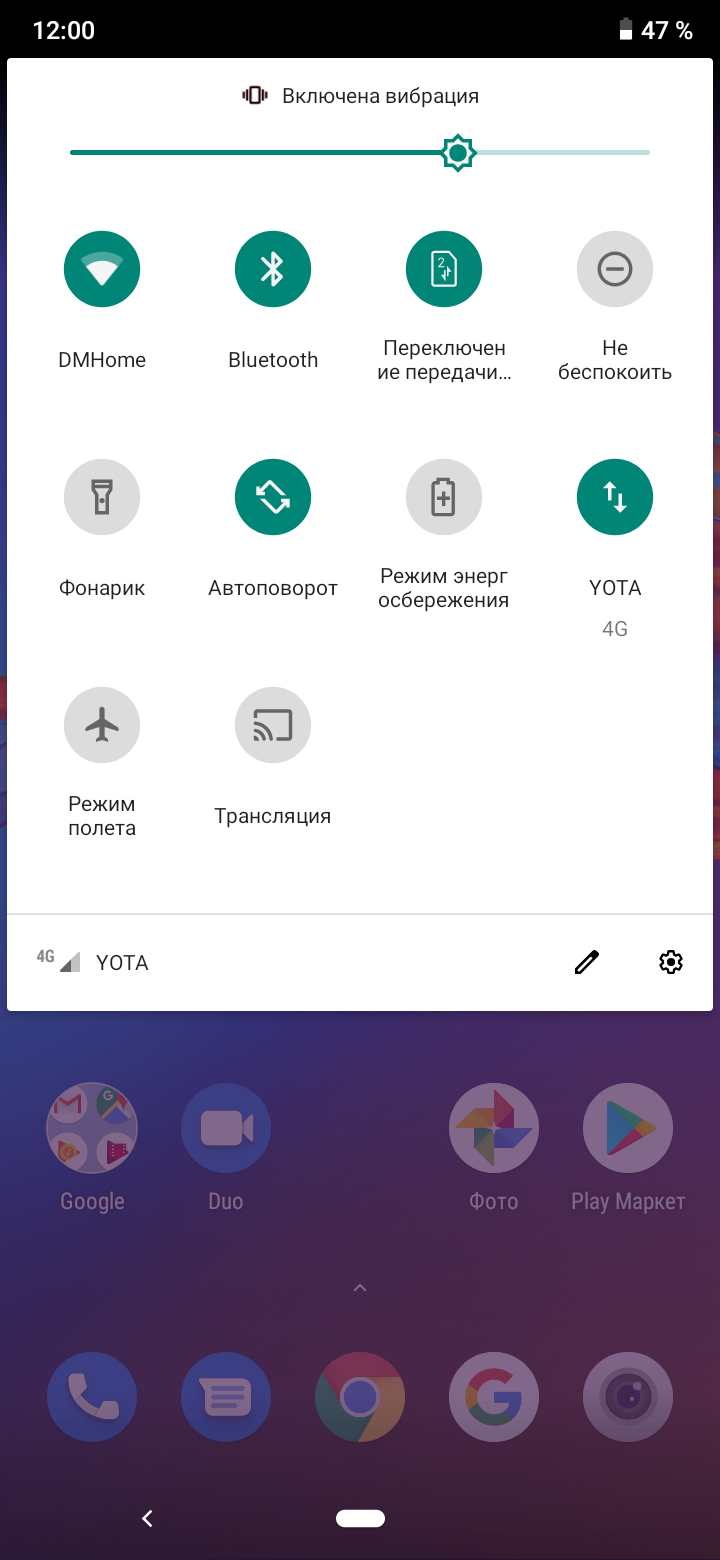Disable Автоповорот screen rotation
This screenshot has height=1560, width=720.
pos(273,497)
